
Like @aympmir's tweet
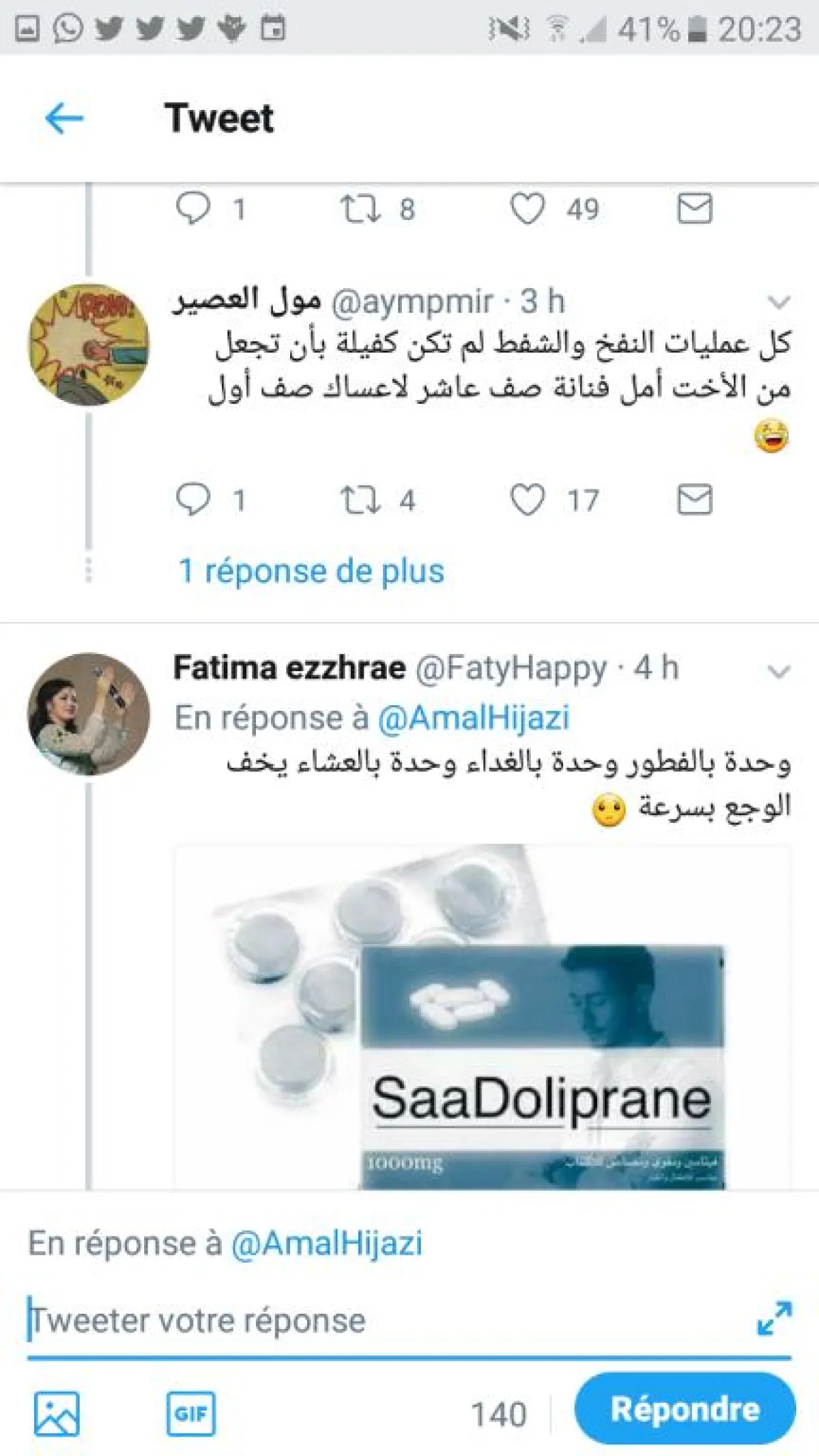(528, 500)
